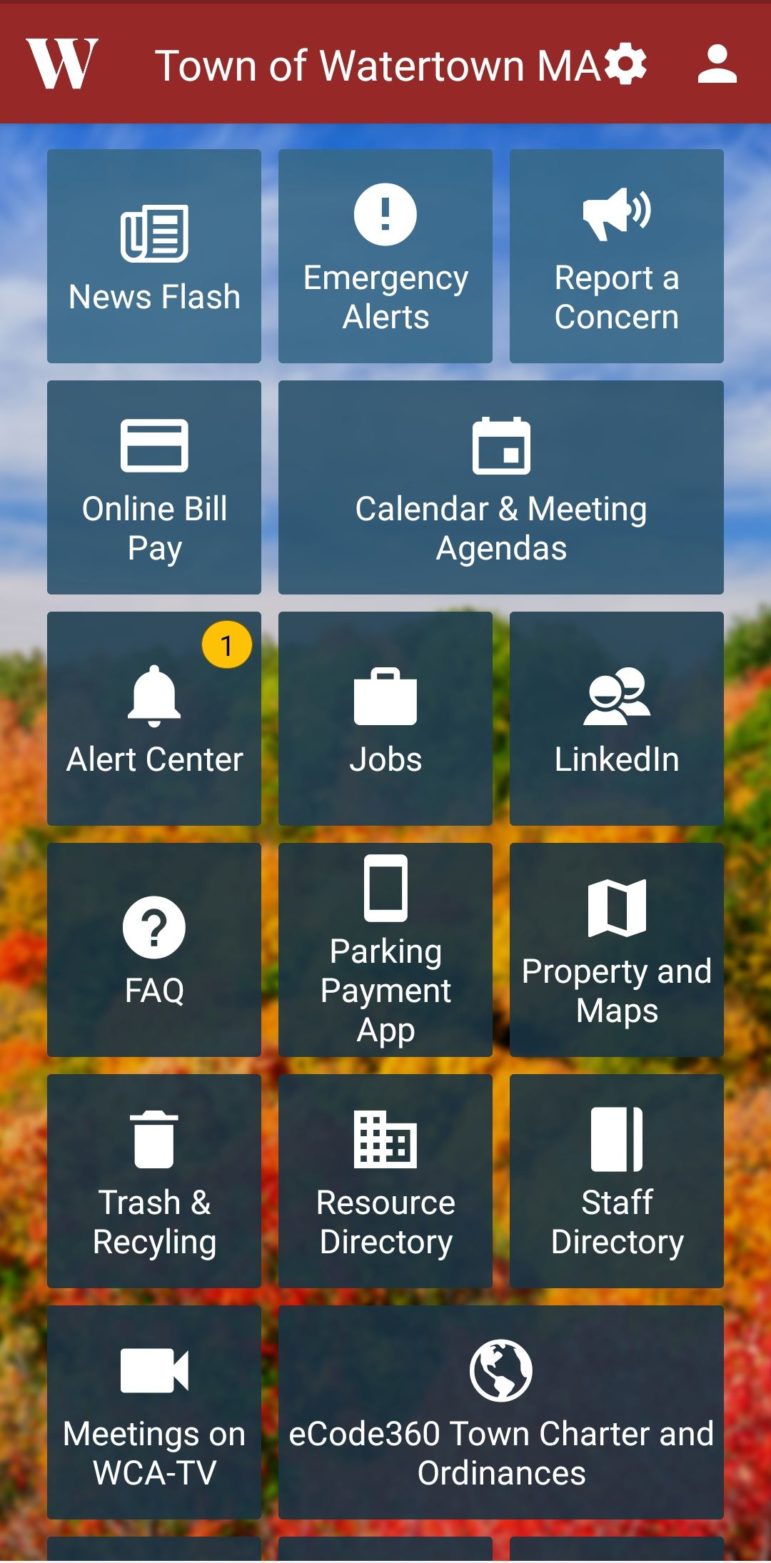Open Calendar & Meeting Agendas

[x=500, y=487]
